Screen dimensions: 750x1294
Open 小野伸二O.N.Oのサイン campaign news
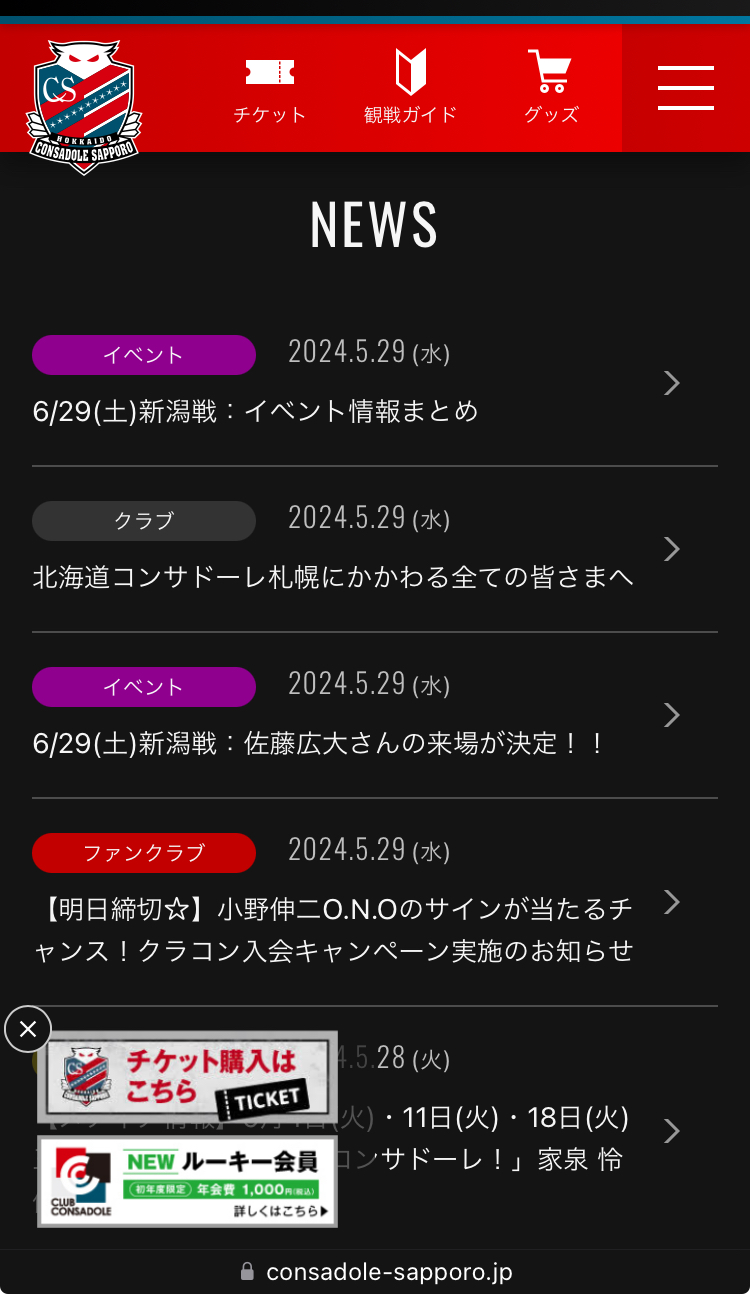pyautogui.click(x=333, y=929)
